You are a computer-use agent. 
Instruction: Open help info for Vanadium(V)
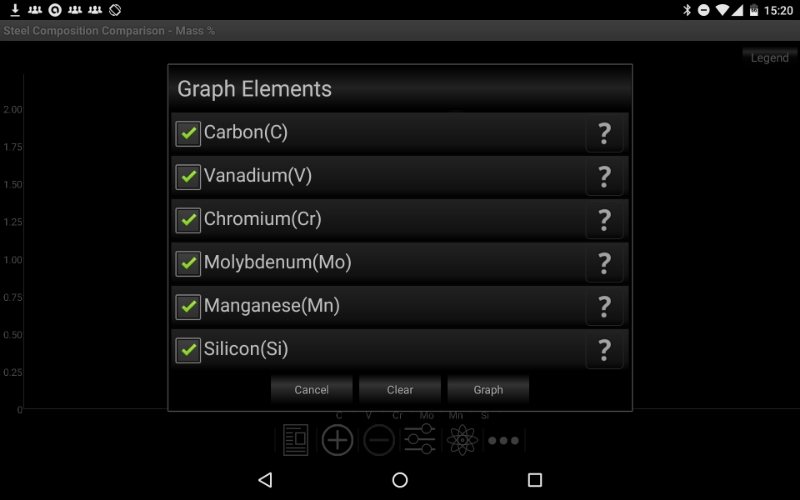coord(604,177)
